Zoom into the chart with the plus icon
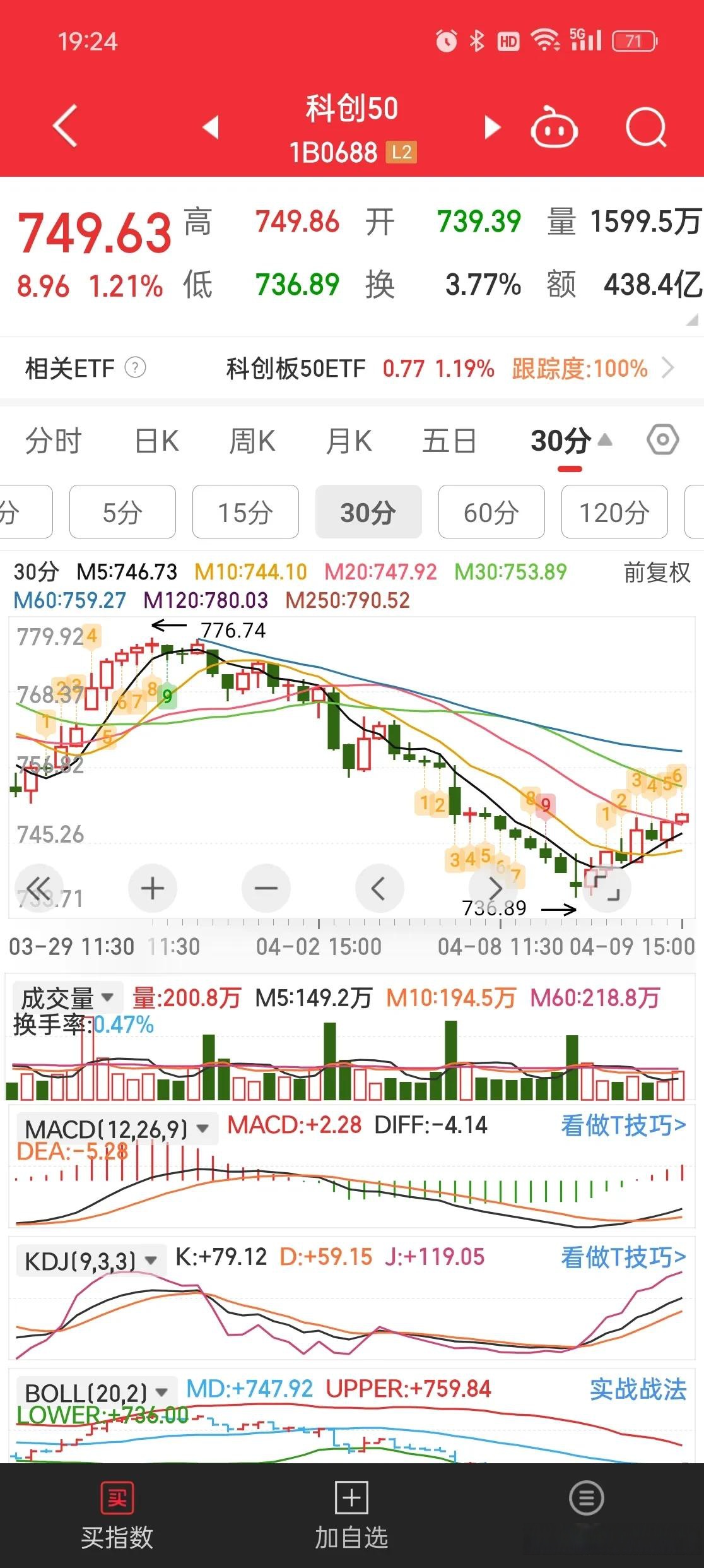 pos(151,888)
